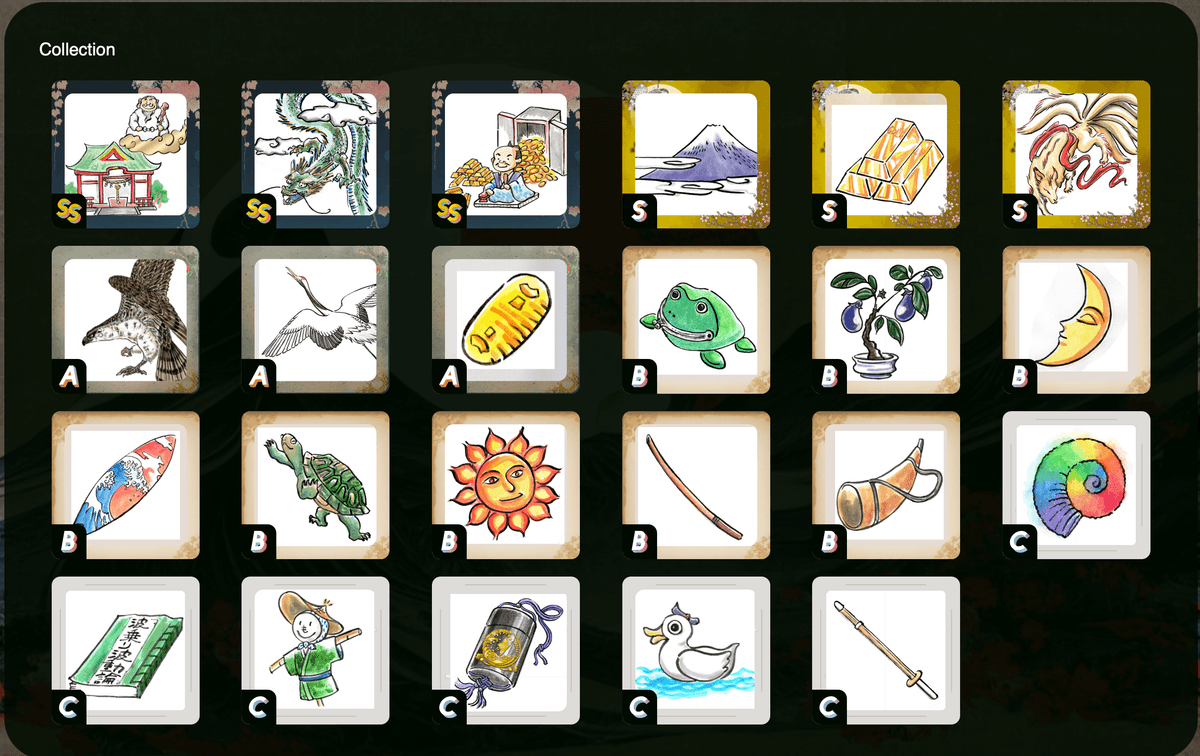View the A-rank crane card

coord(315,320)
